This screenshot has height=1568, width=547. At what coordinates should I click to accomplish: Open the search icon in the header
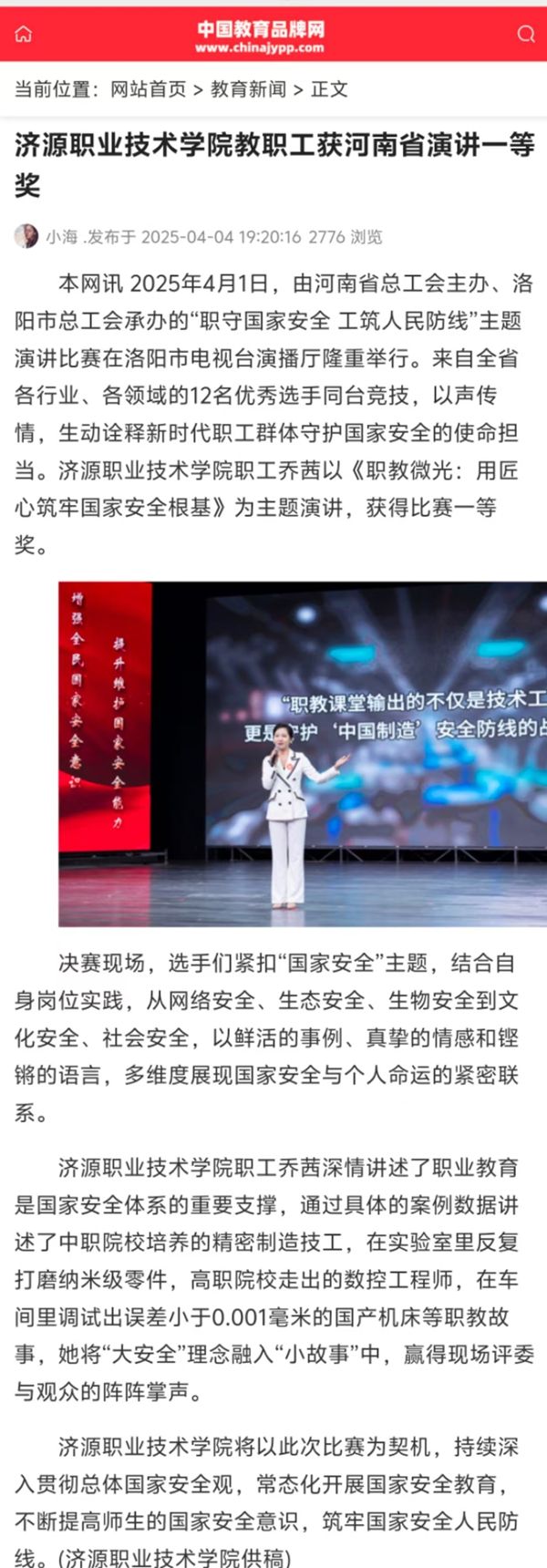pyautogui.click(x=525, y=35)
